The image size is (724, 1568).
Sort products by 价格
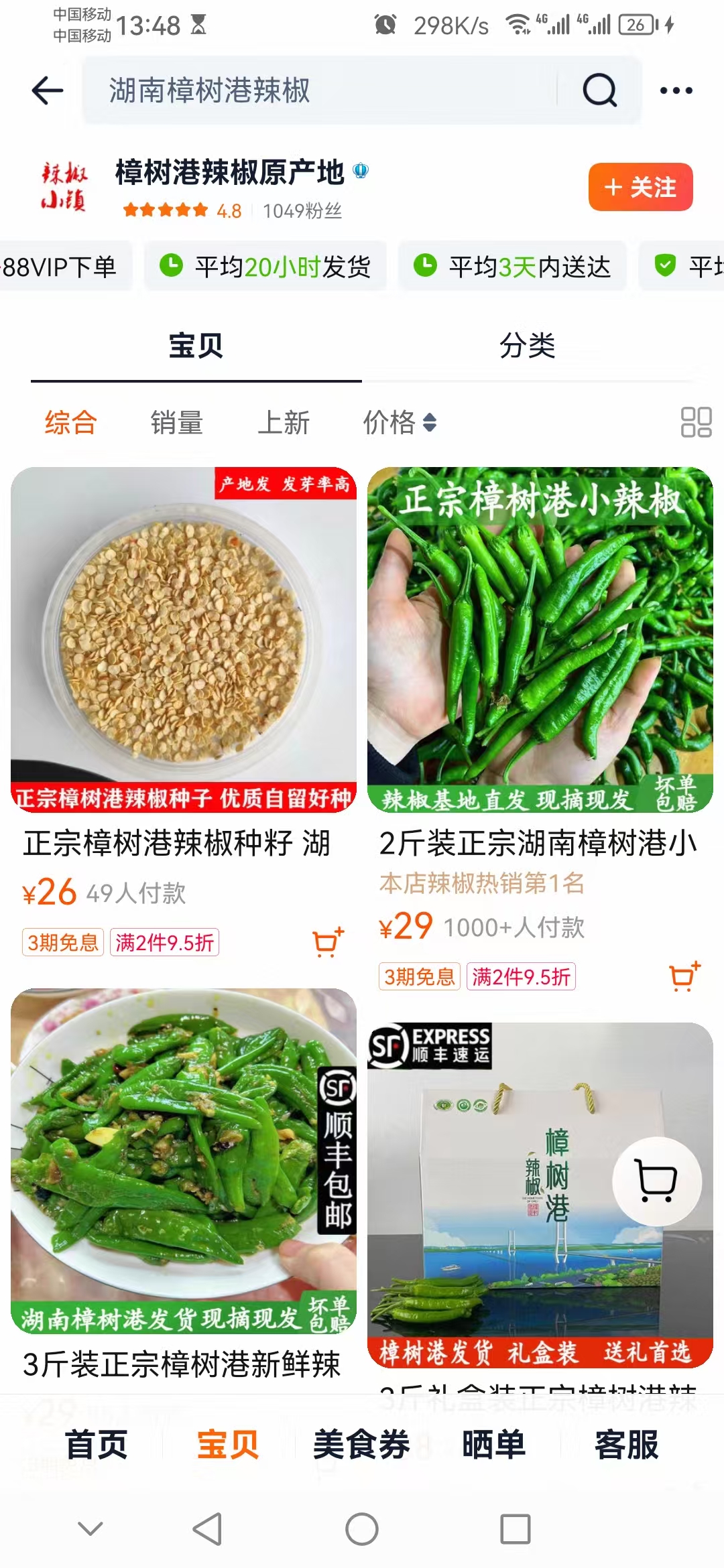[400, 423]
